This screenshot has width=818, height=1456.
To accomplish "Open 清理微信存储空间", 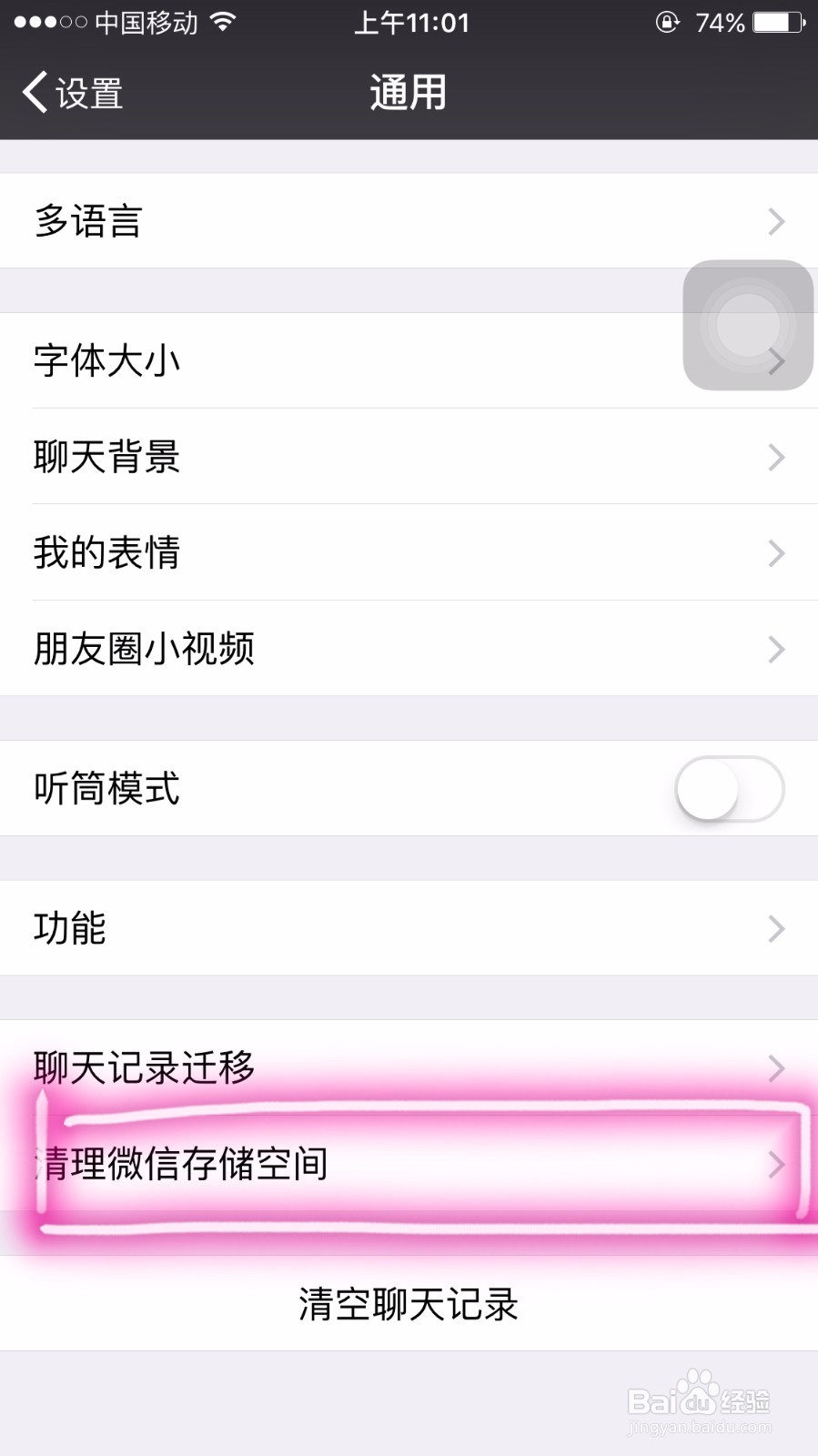I will coord(409,1165).
